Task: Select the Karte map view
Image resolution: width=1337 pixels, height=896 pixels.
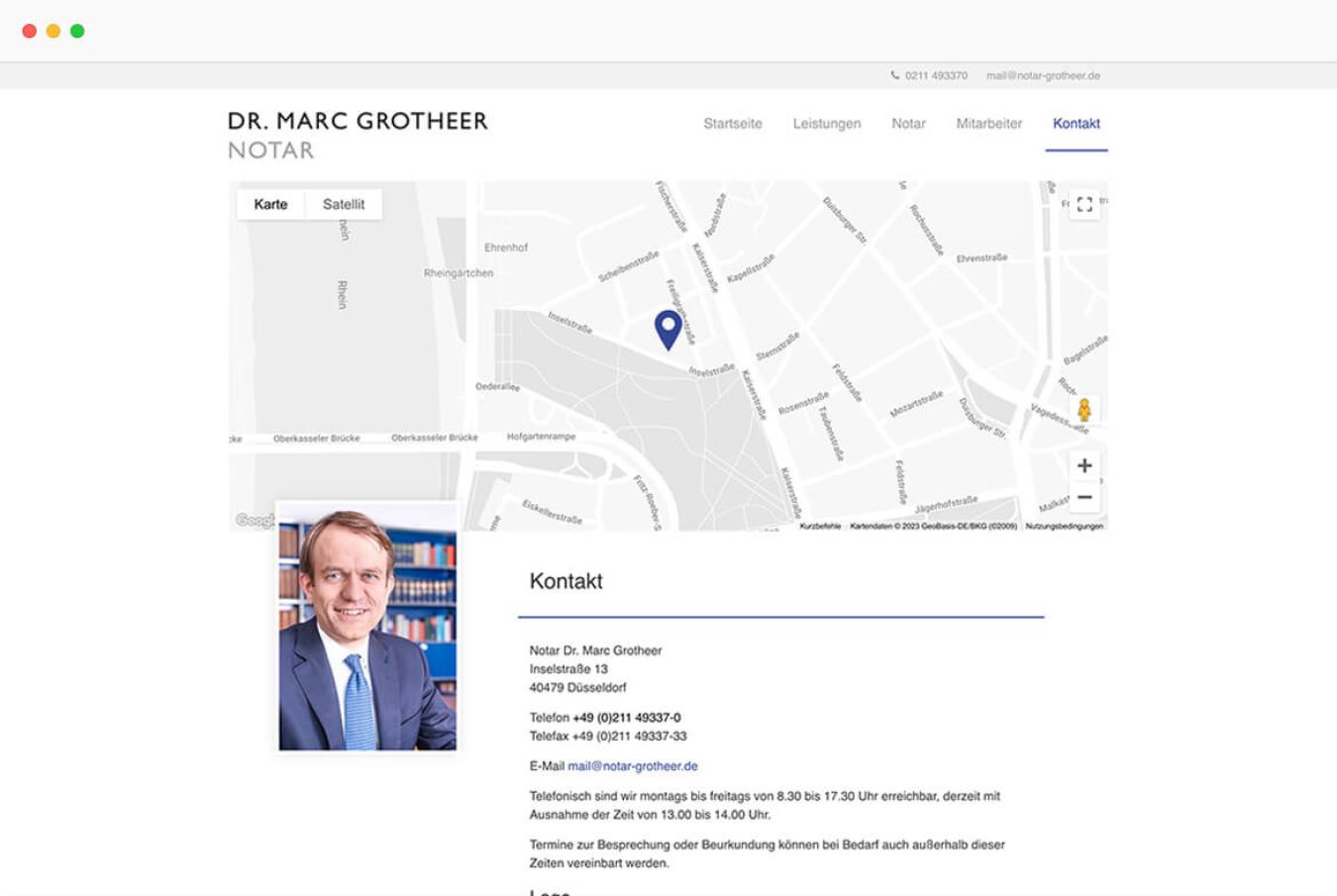Action: pos(270,204)
